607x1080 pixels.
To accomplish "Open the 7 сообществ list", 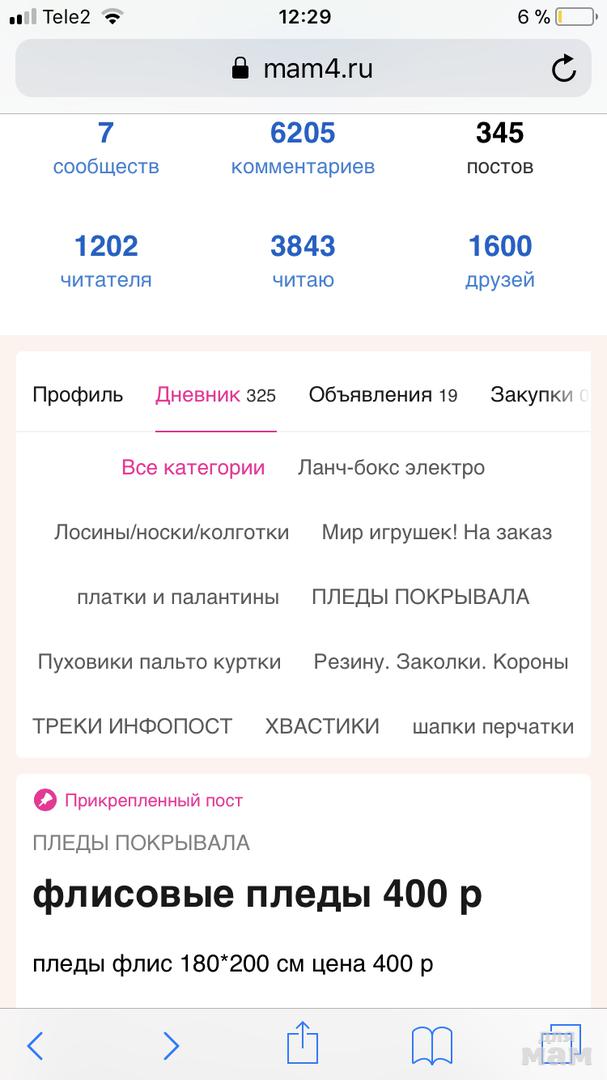I will click(x=106, y=148).
